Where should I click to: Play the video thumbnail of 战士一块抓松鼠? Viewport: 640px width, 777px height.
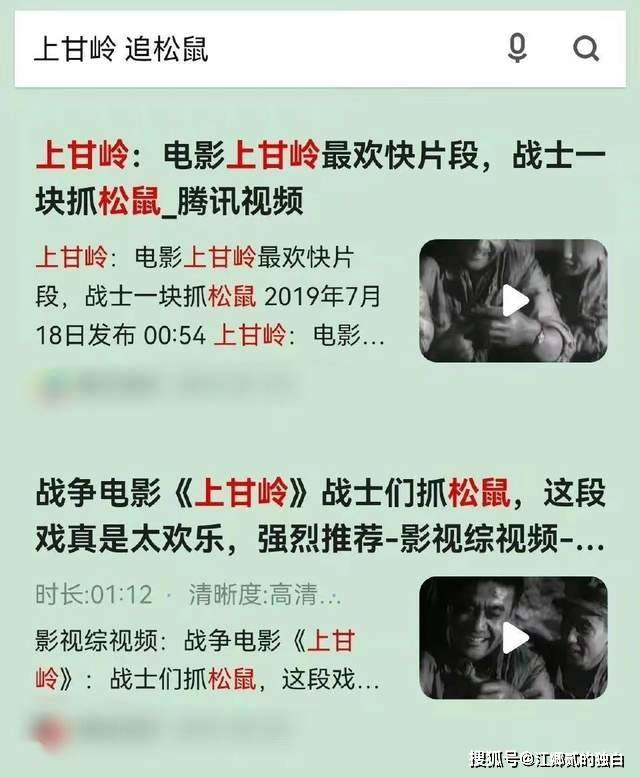click(x=513, y=300)
